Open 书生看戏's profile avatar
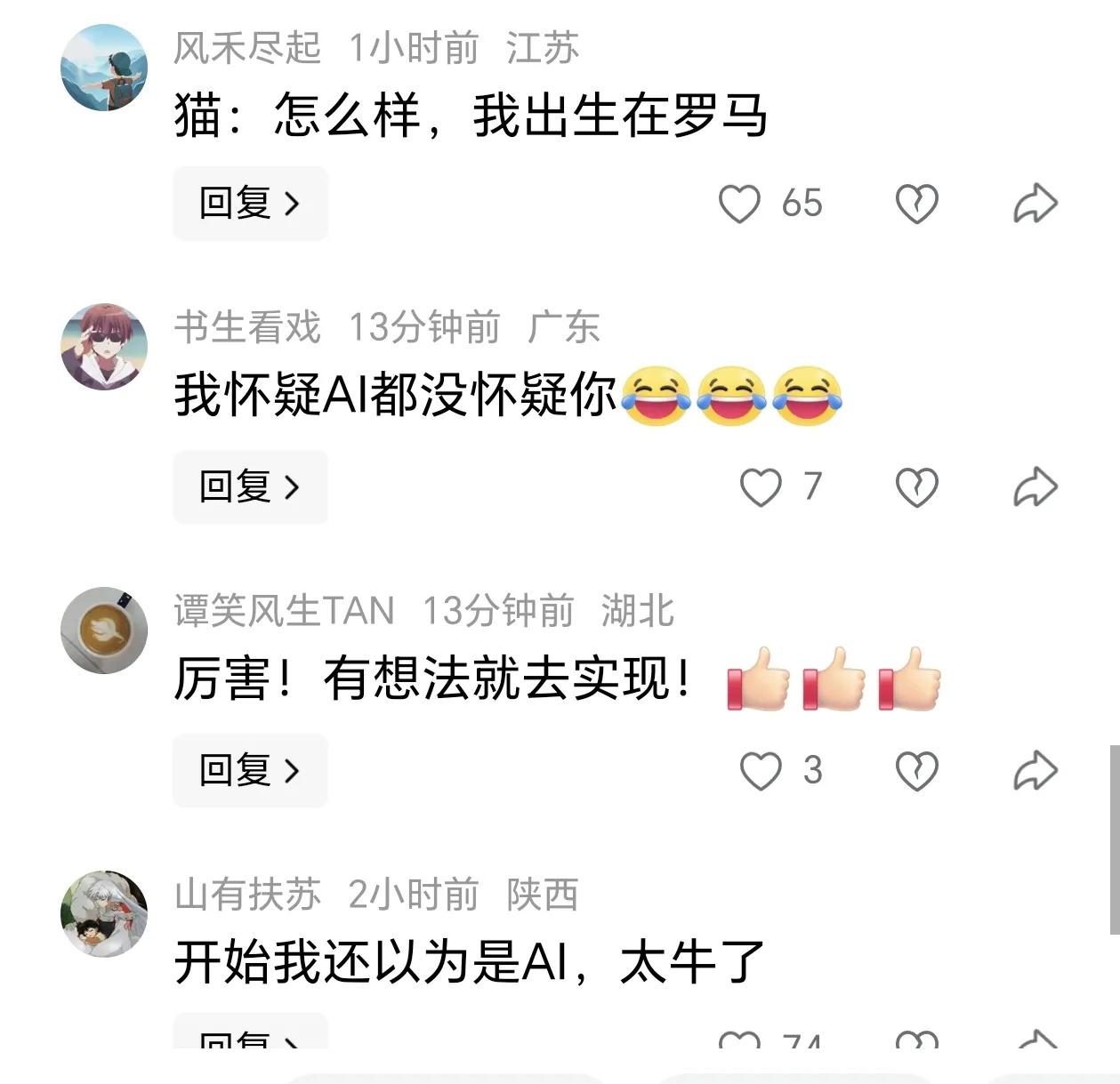The height and width of the screenshot is (1084, 1120). coord(103,347)
